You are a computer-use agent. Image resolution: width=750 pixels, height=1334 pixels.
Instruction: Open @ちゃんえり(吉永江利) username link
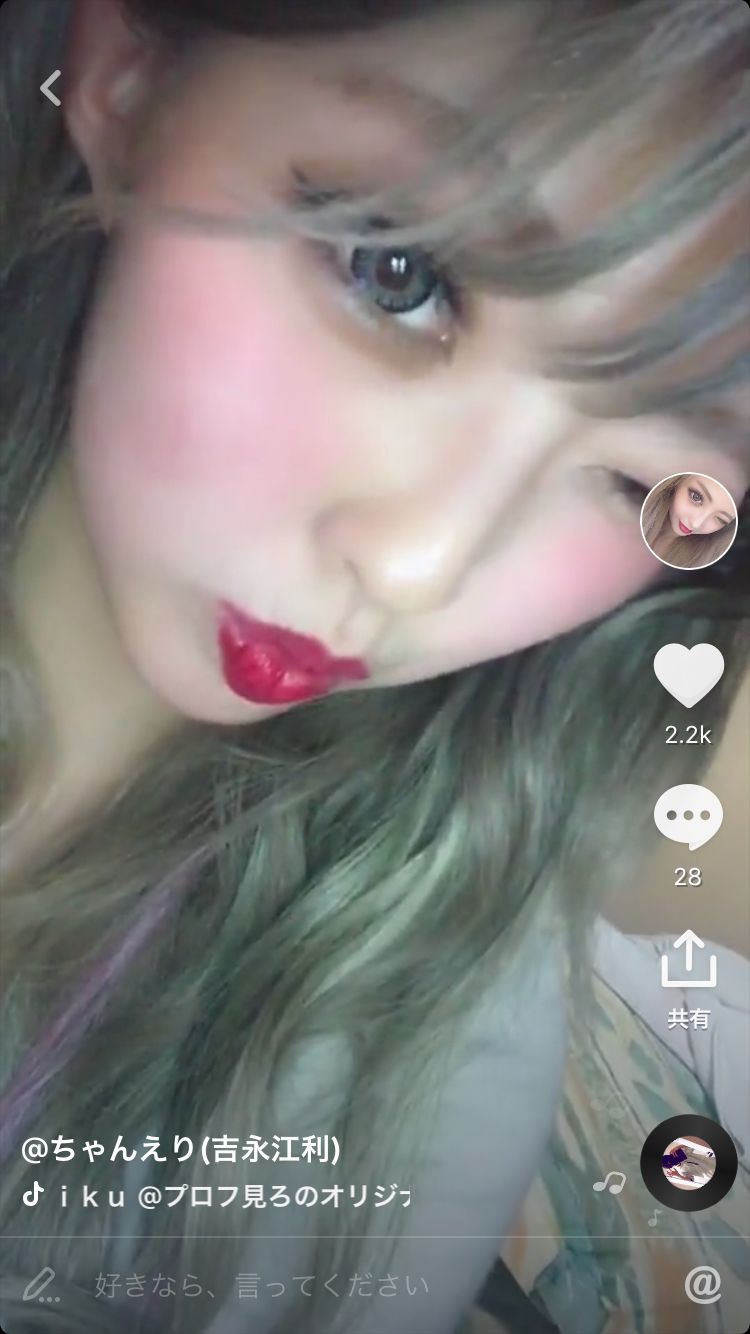[181, 1150]
